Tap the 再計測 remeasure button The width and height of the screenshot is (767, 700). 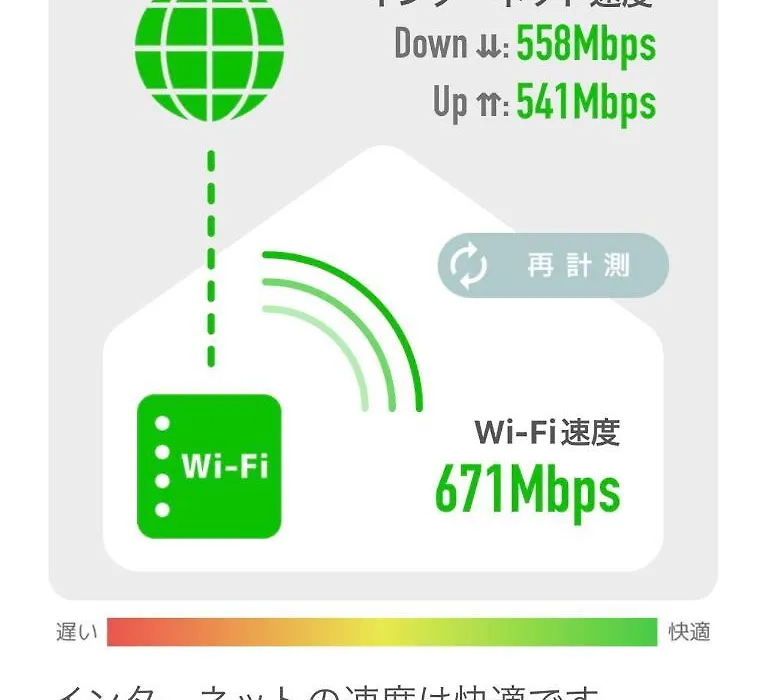(x=553, y=266)
